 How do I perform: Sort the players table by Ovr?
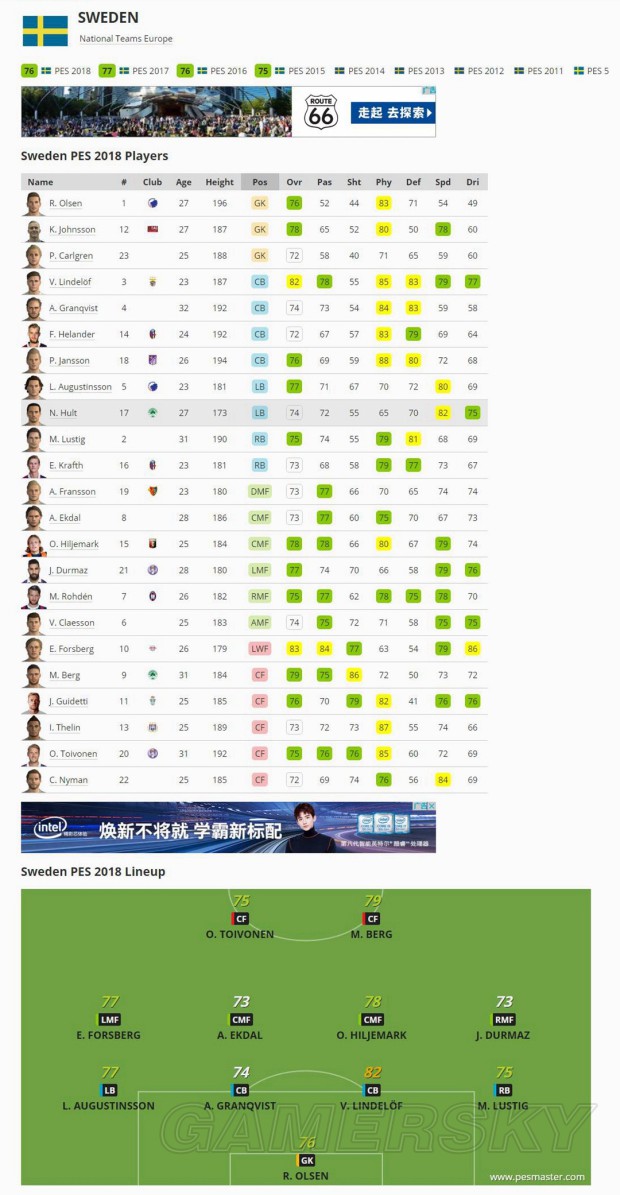294,182
